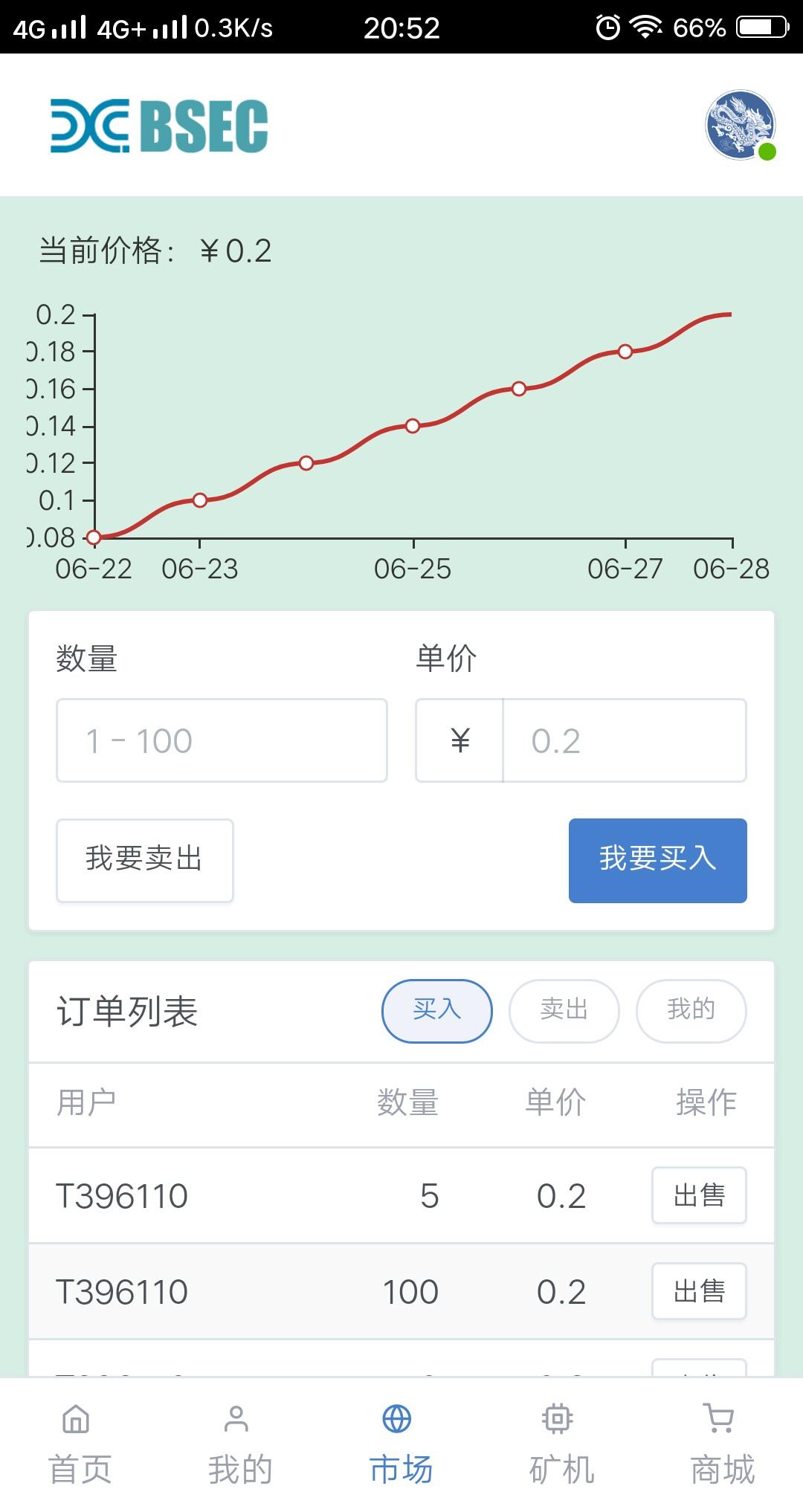The width and height of the screenshot is (803, 1512).
Task: Switch order list to 卖出
Action: (x=564, y=1011)
